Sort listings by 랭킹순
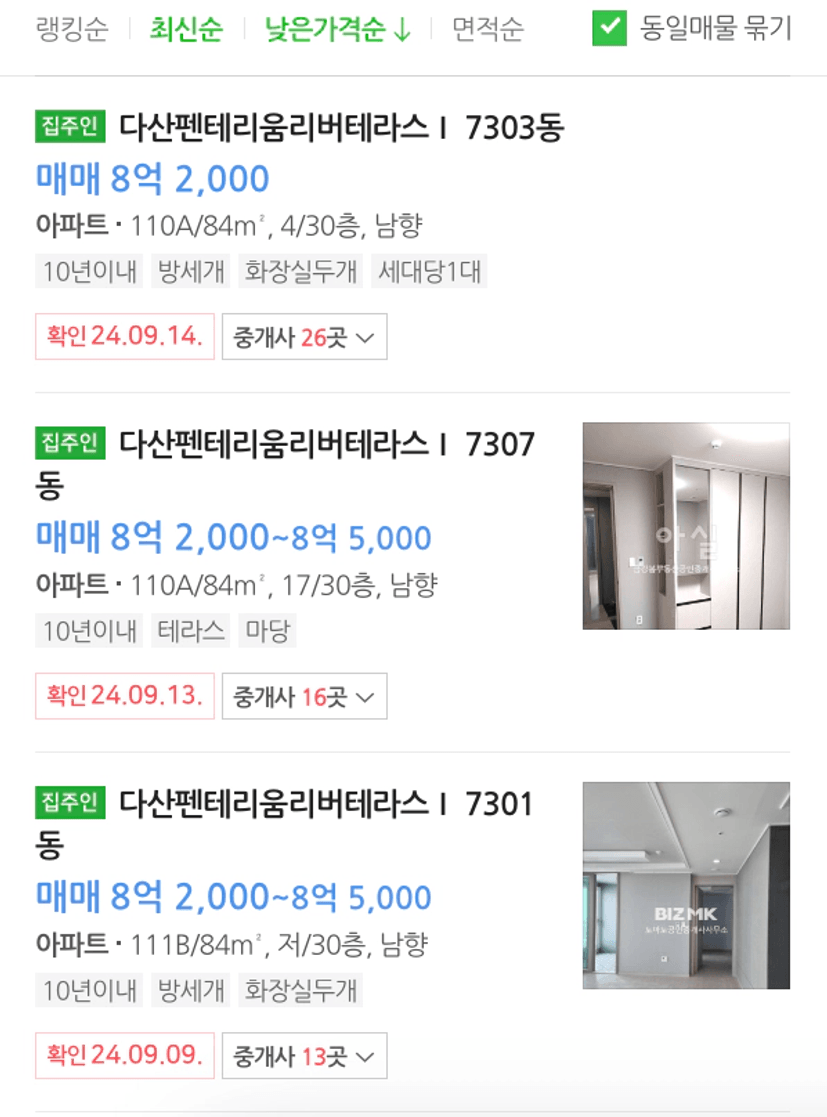This screenshot has width=827, height=1117. (x=72, y=29)
